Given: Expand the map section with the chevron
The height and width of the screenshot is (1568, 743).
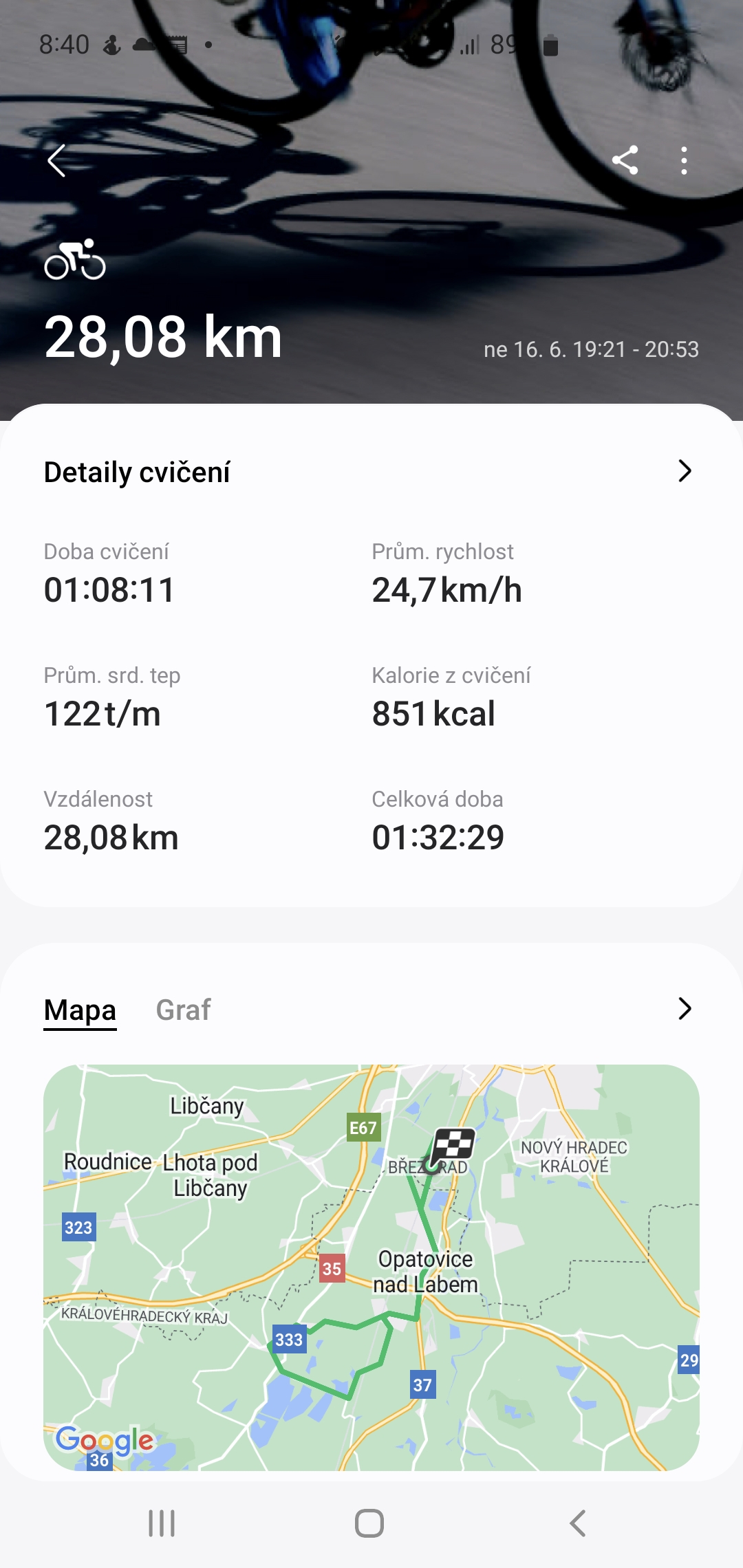Looking at the screenshot, I should pyautogui.click(x=684, y=1009).
